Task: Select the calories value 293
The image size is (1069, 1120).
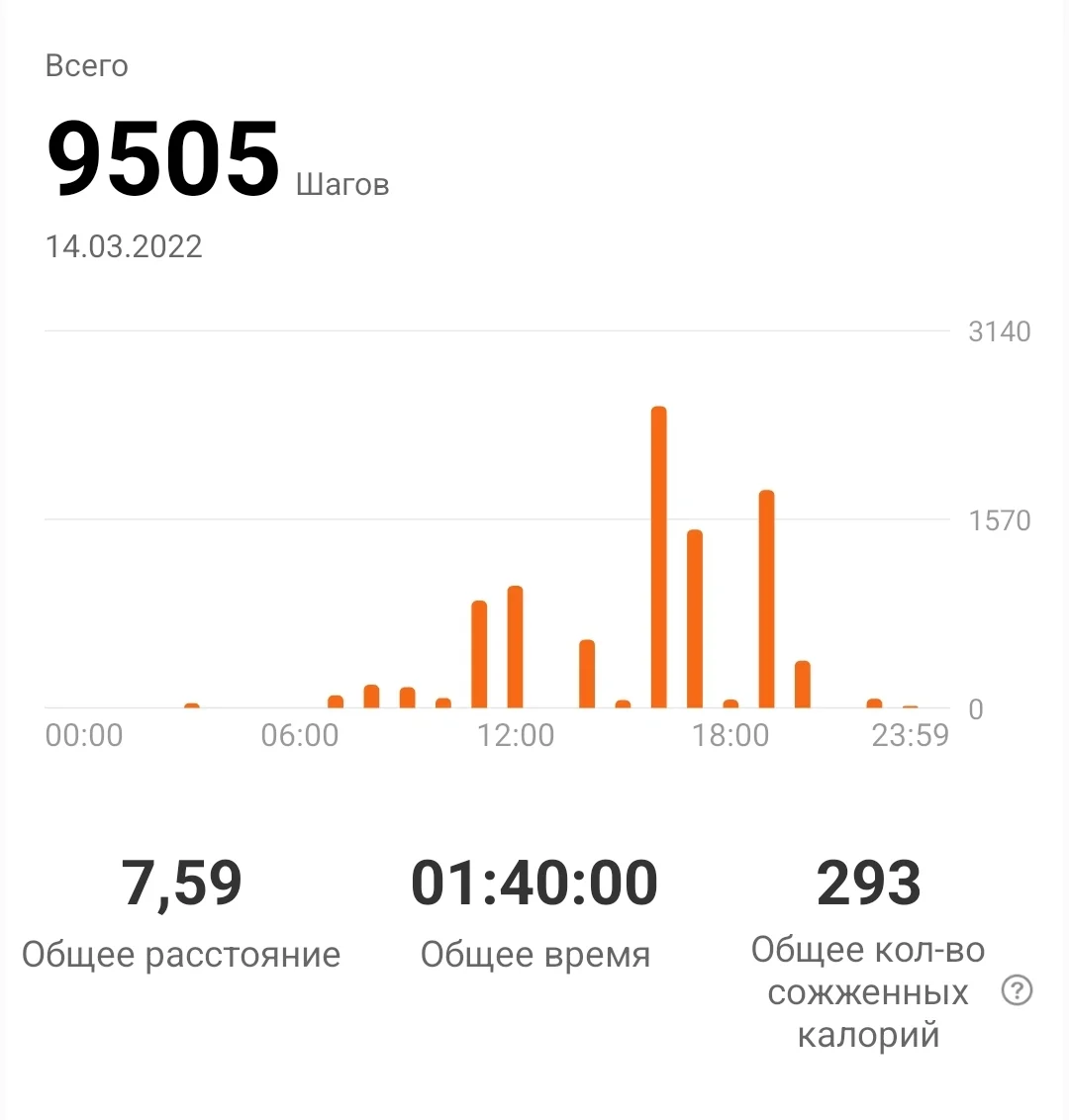Action: 869,881
